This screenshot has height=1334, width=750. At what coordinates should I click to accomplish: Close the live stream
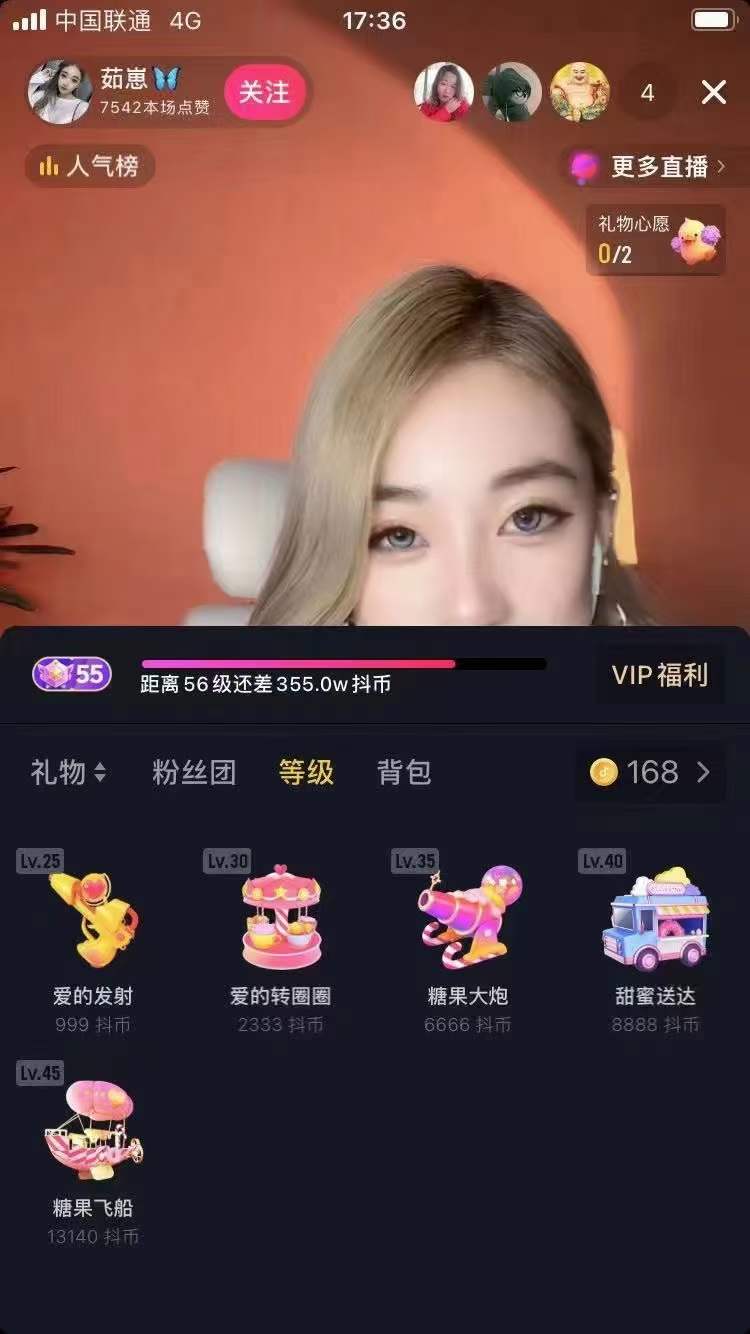pos(713,93)
